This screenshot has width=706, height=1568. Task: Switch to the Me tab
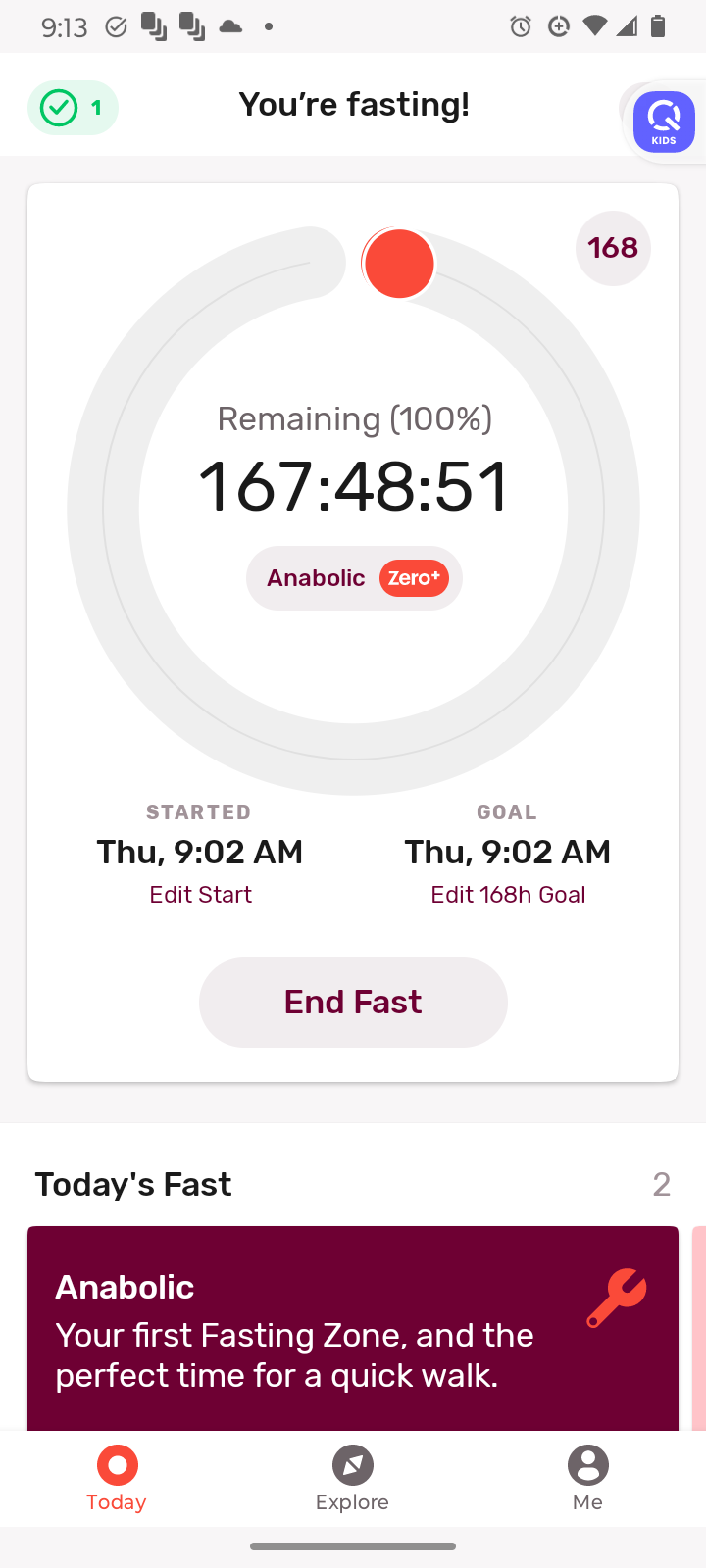tap(587, 1478)
